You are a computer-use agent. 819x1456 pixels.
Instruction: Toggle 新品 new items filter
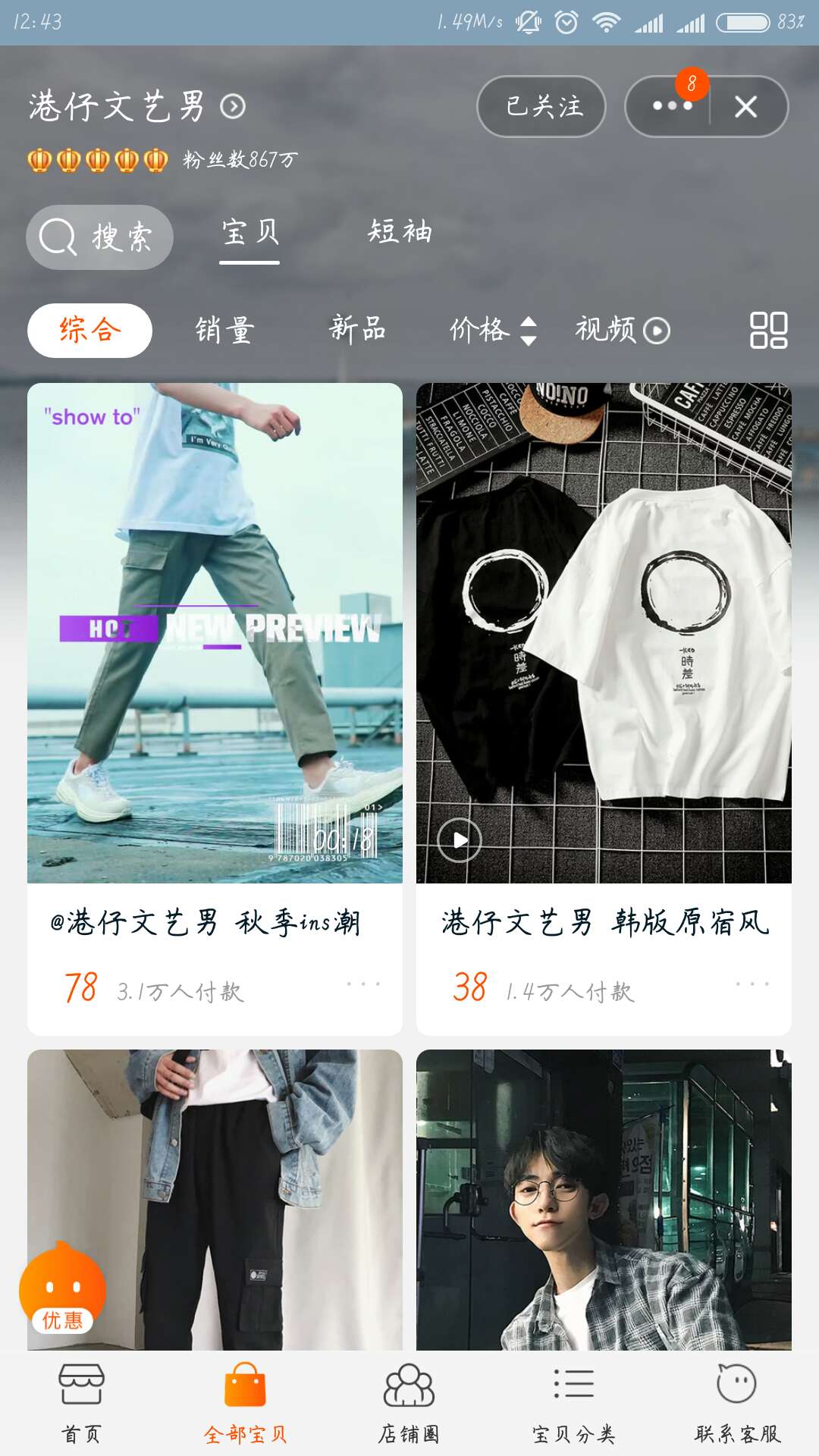[x=357, y=329]
